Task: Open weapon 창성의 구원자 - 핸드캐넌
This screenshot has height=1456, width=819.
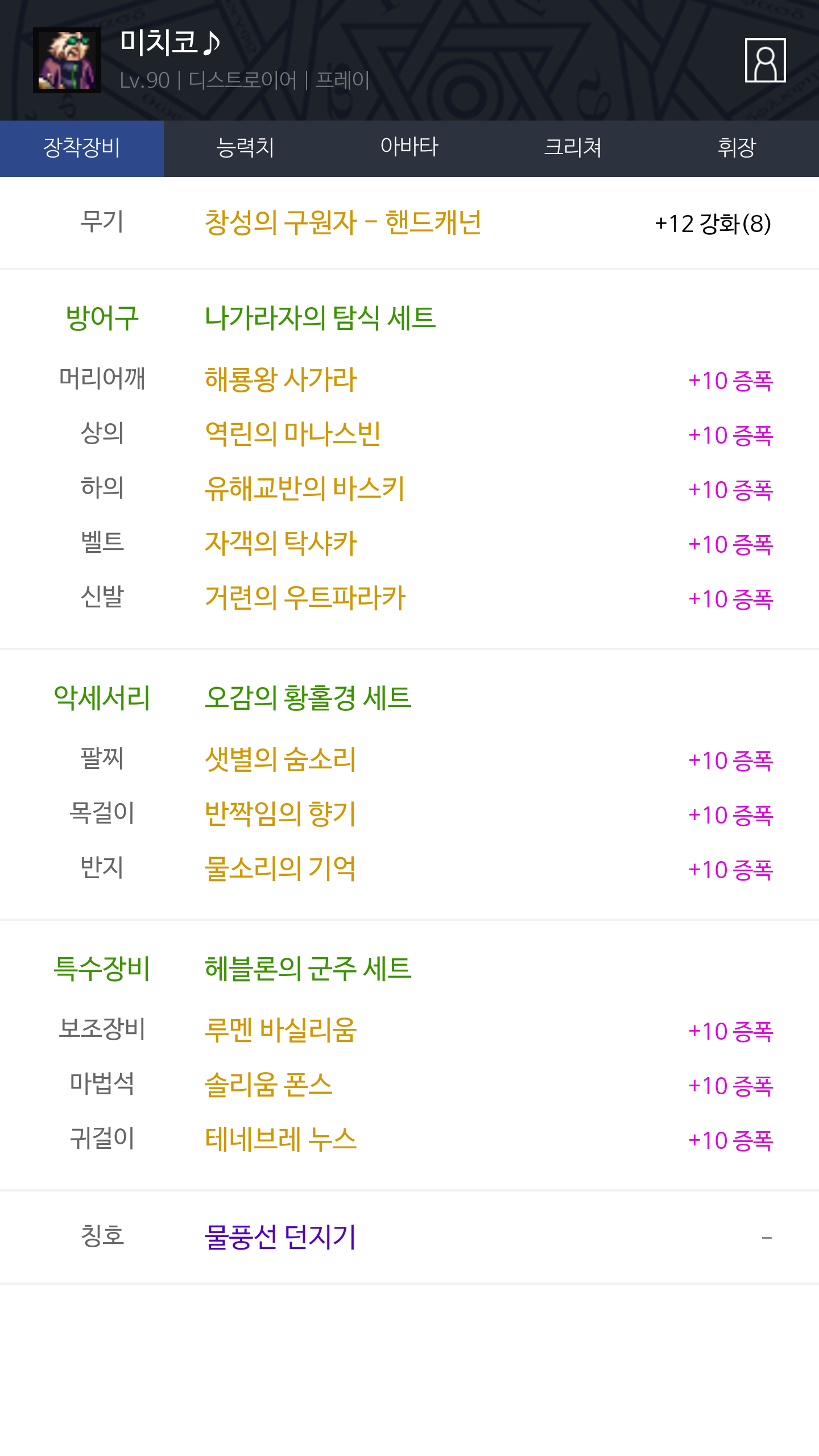Action: tap(343, 222)
